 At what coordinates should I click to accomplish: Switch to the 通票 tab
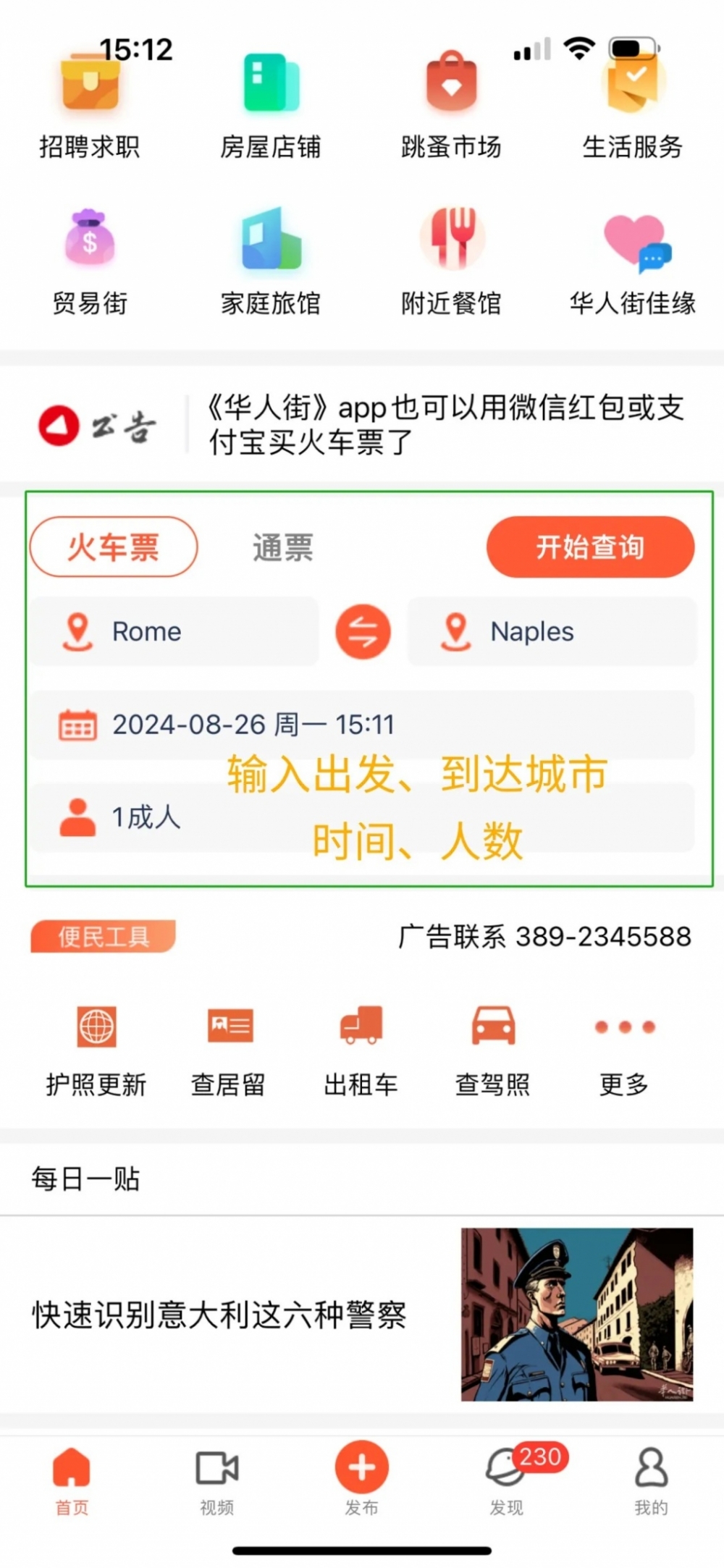(x=282, y=548)
